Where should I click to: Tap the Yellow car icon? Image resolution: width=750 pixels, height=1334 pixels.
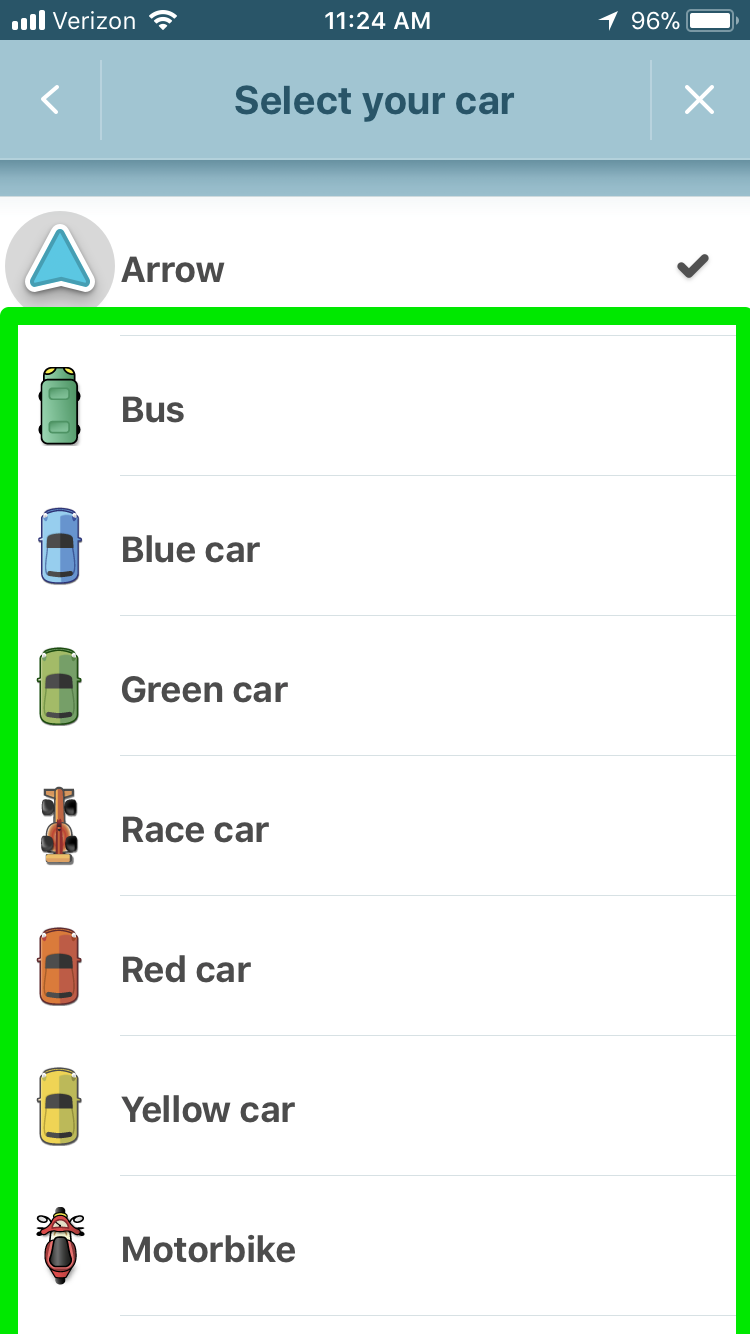coord(59,1107)
